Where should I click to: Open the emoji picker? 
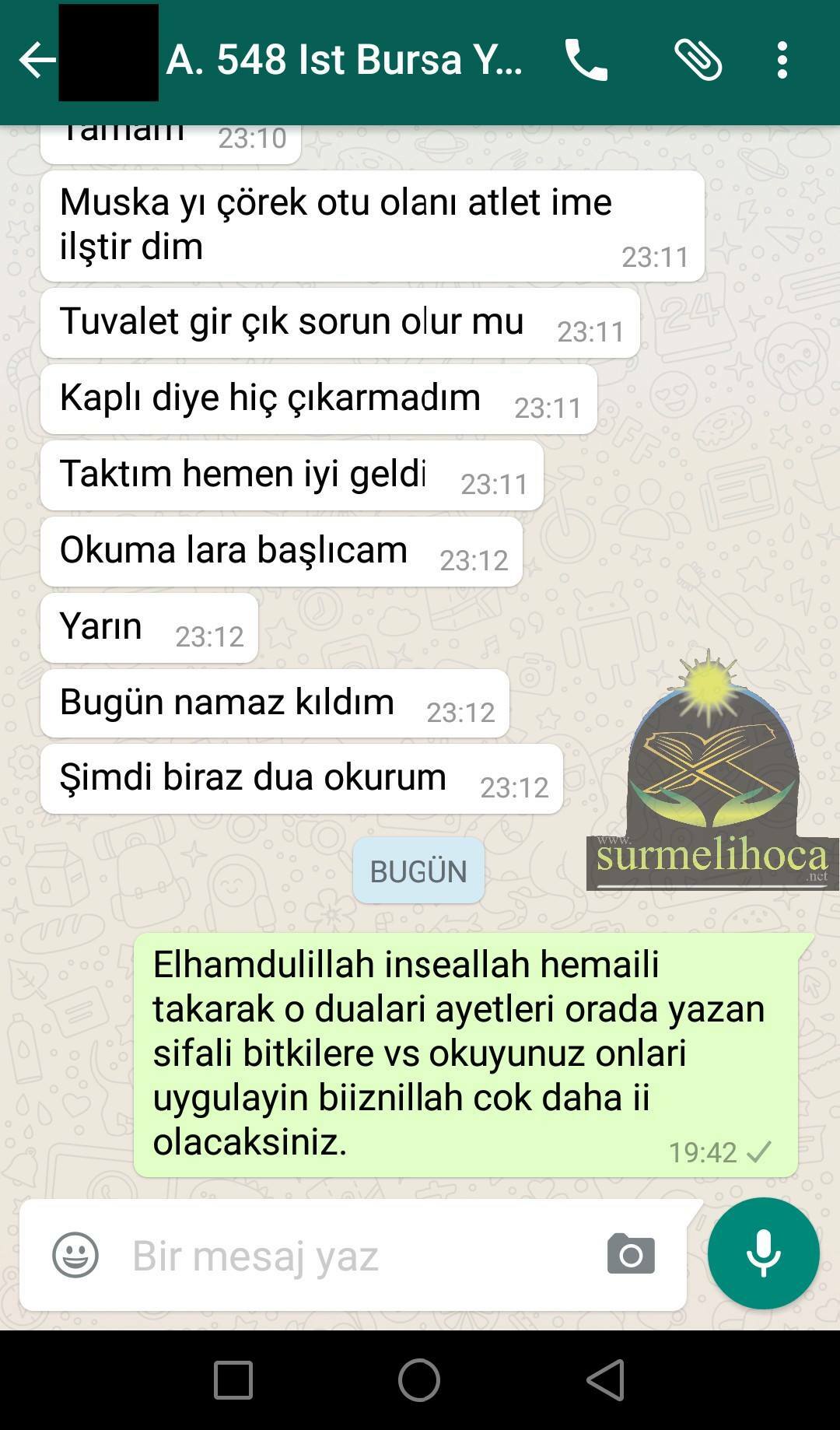pyautogui.click(x=75, y=1255)
